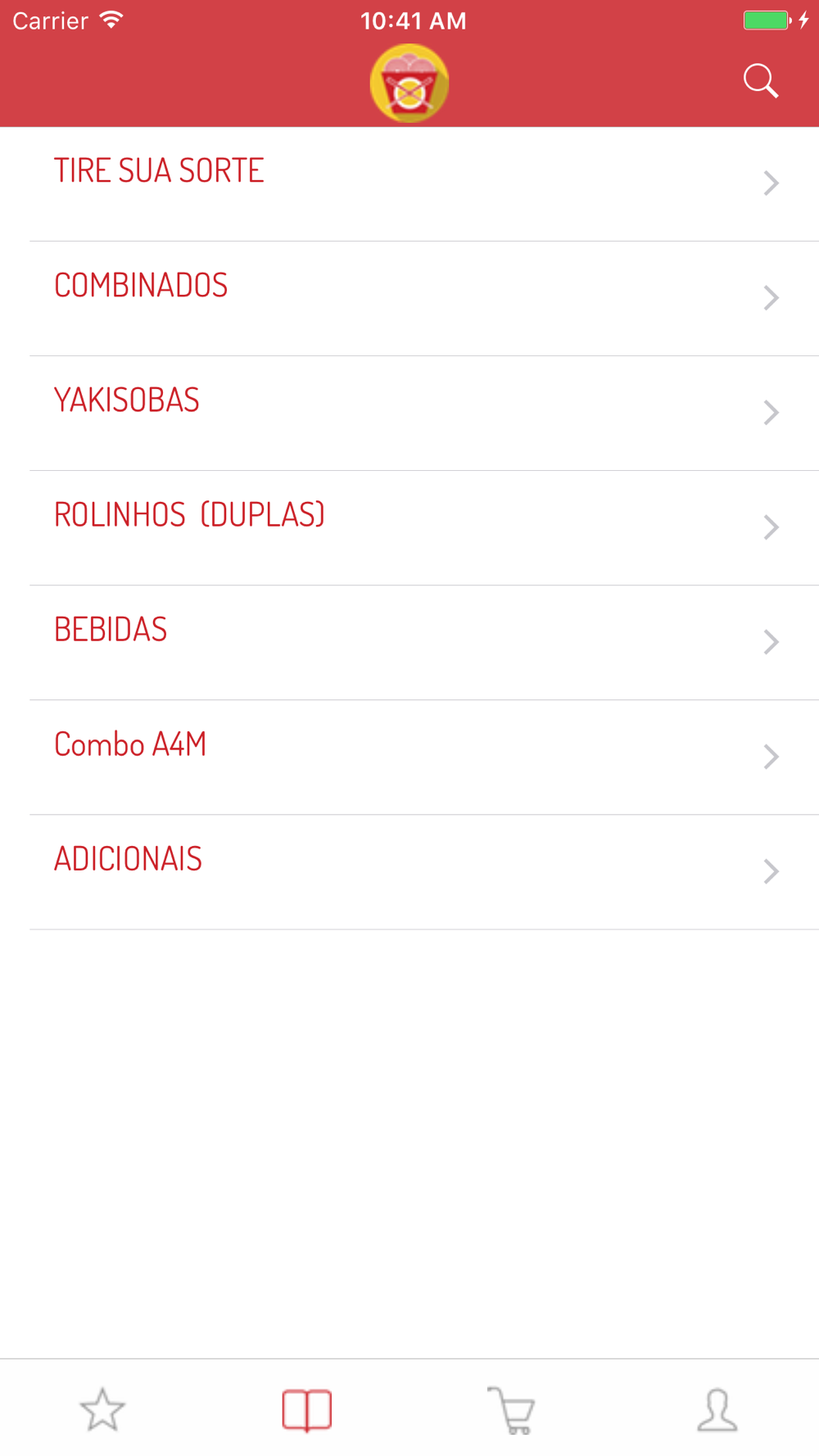Open the search magnifier icon
This screenshot has width=819, height=1456.
(x=761, y=81)
